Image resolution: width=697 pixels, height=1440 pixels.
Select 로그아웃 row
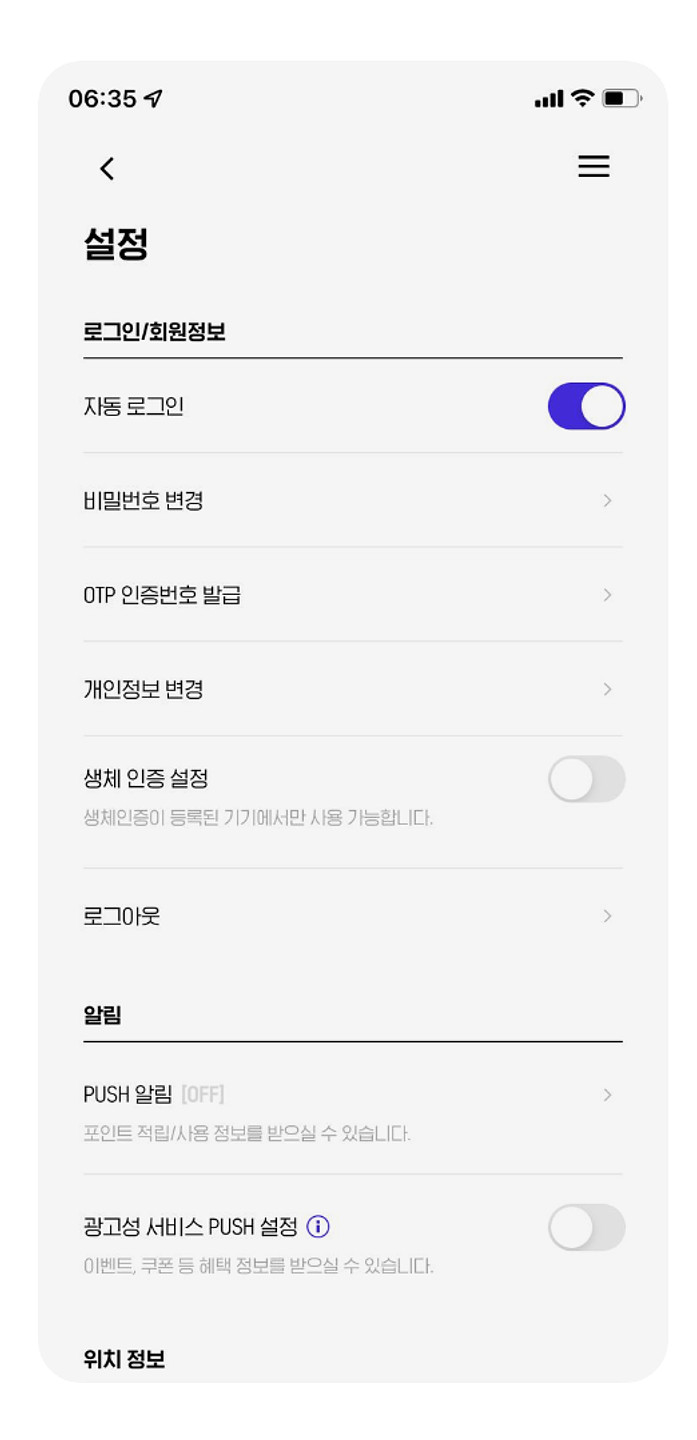[x=352, y=916]
